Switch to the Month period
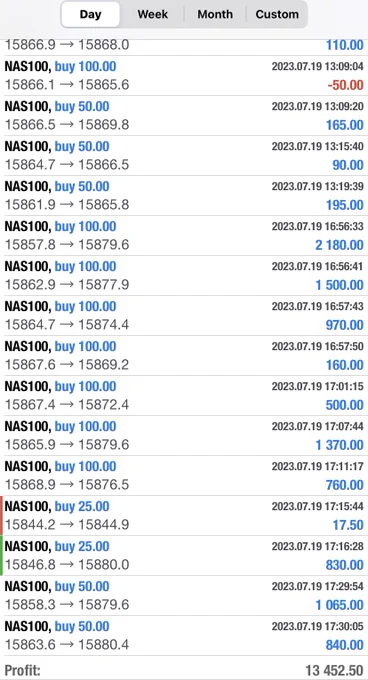The image size is (368, 680). [x=215, y=14]
